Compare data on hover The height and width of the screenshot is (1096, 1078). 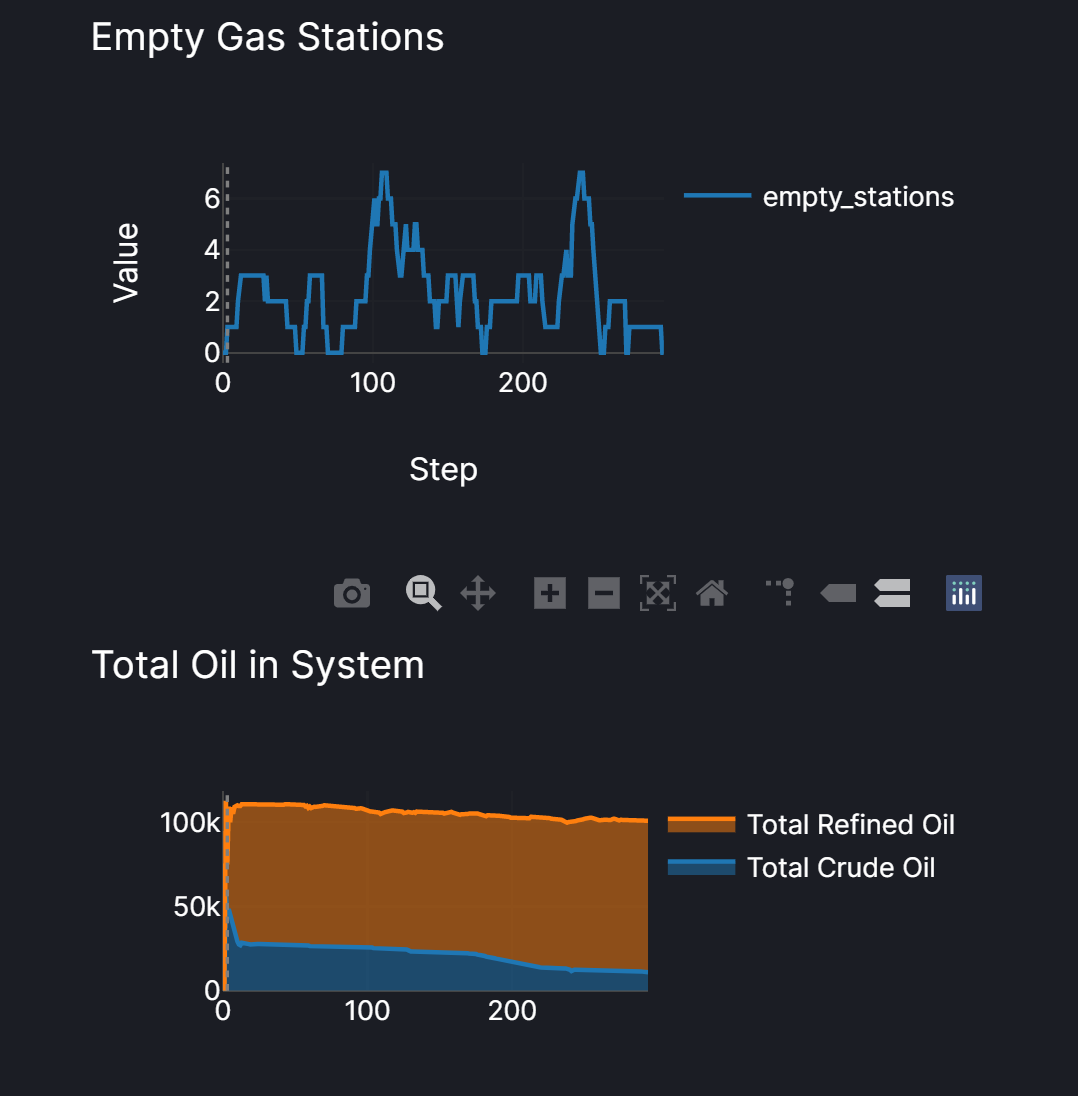892,593
